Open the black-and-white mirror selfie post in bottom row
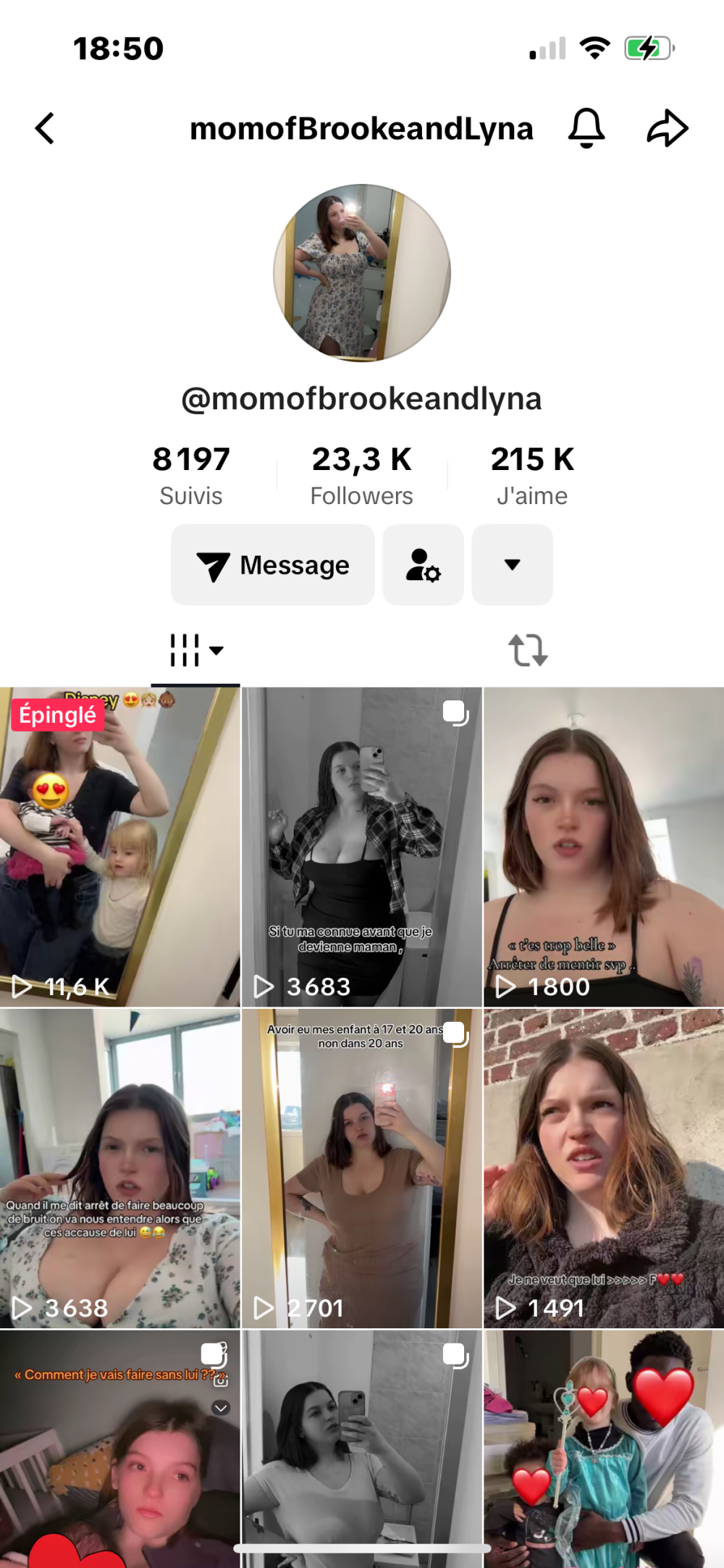The height and width of the screenshot is (1568, 724). pyautogui.click(x=361, y=1448)
